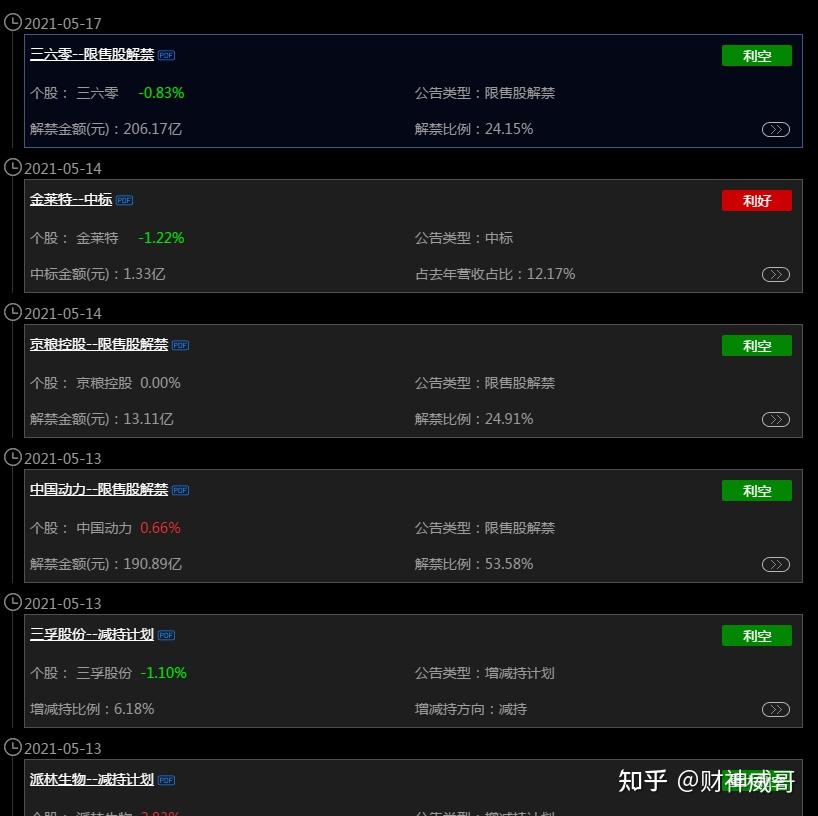Open the 京粮控股 限售股解禁 announcement link
The width and height of the screenshot is (818, 816).
pos(99,345)
